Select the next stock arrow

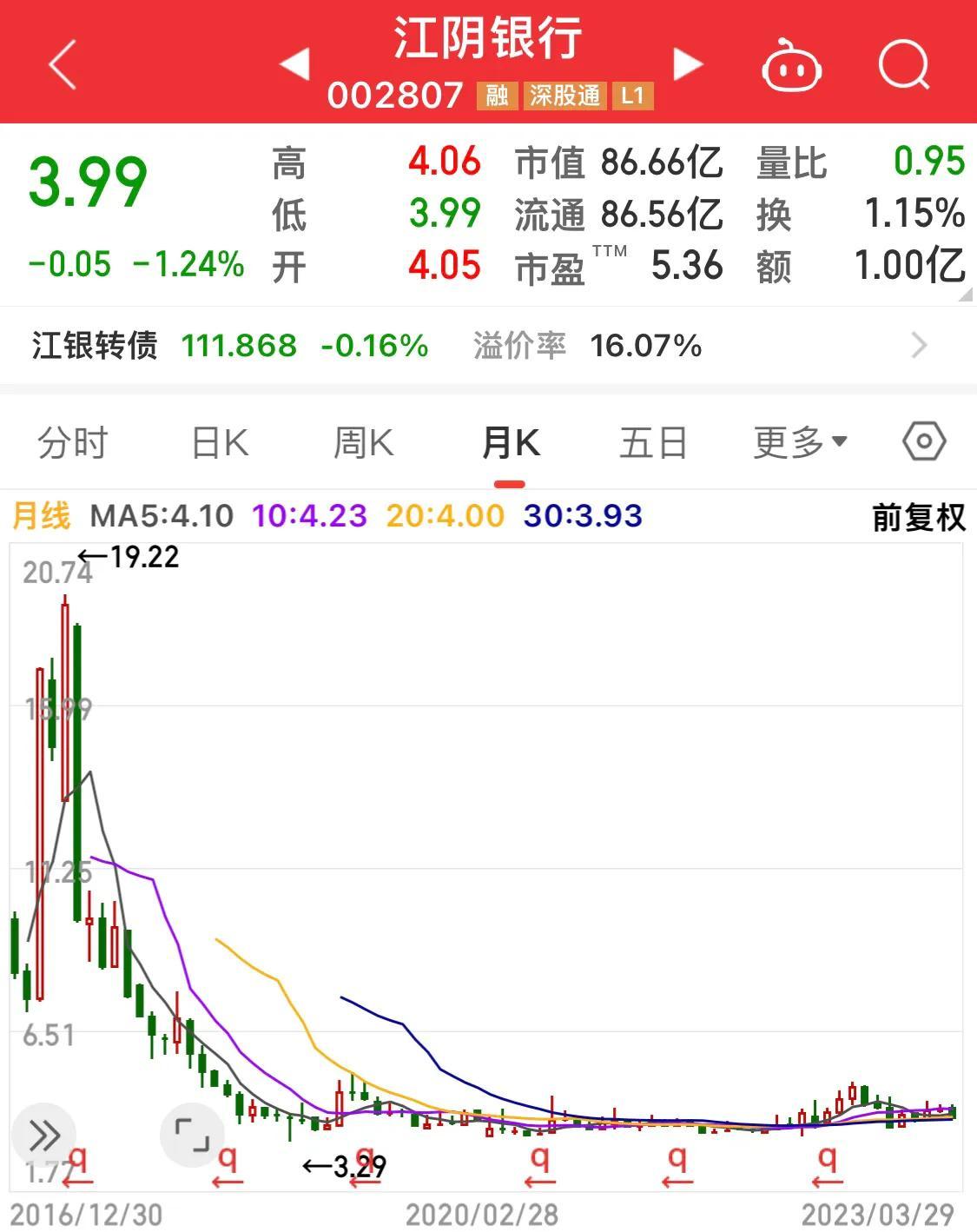(687, 64)
